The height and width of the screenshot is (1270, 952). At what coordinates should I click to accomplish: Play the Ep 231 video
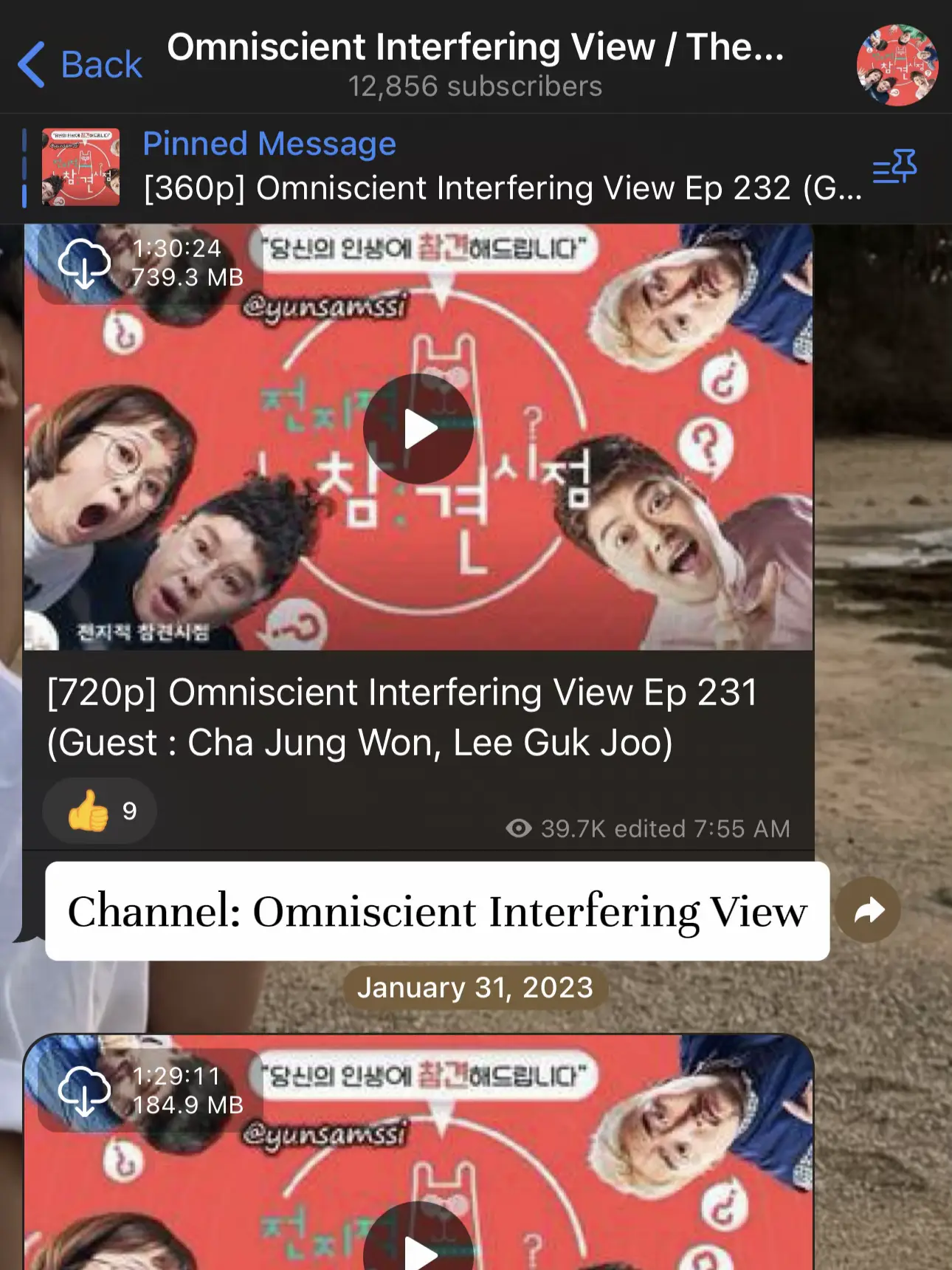418,429
